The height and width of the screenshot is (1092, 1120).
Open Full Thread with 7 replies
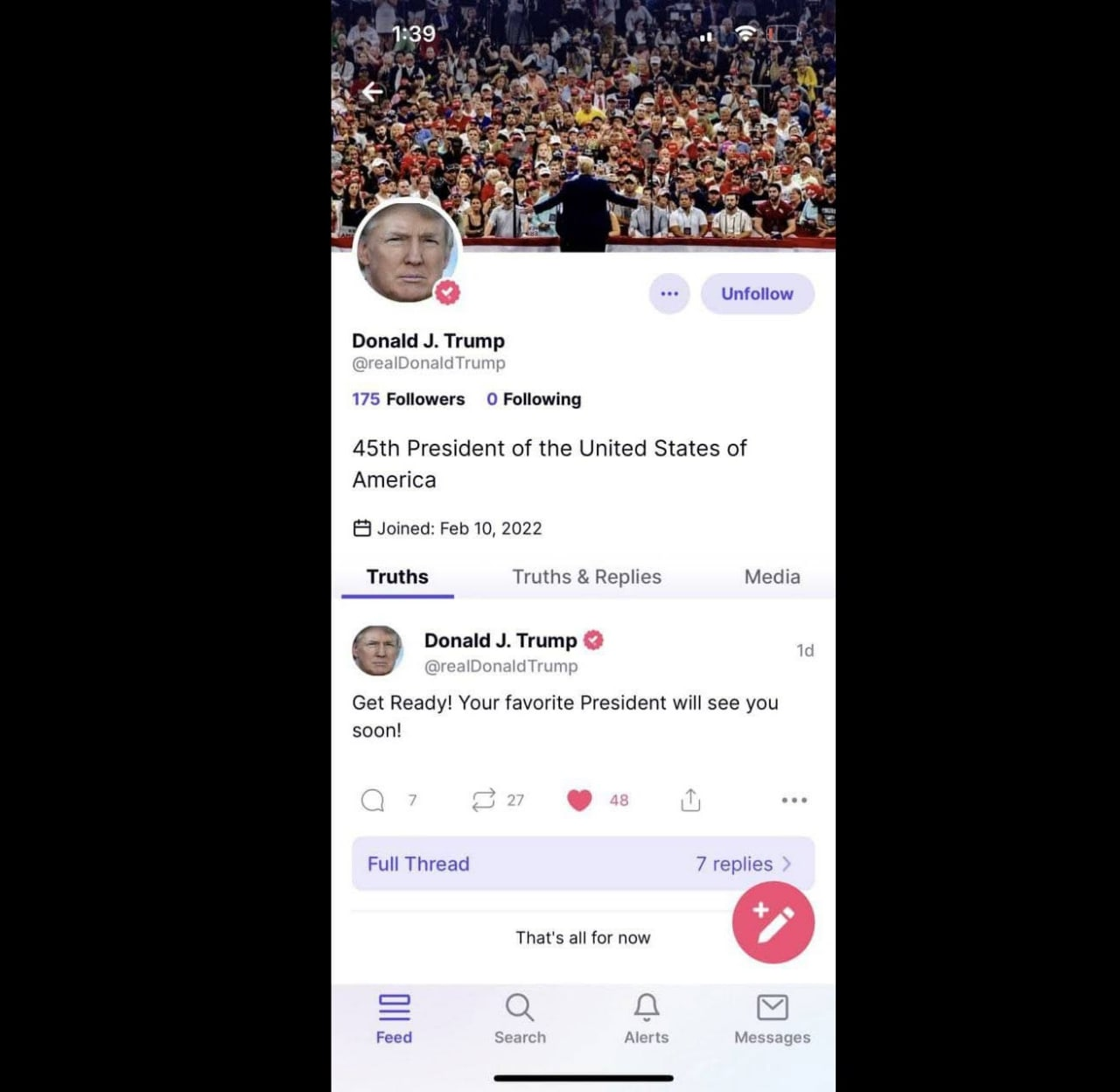coord(583,864)
